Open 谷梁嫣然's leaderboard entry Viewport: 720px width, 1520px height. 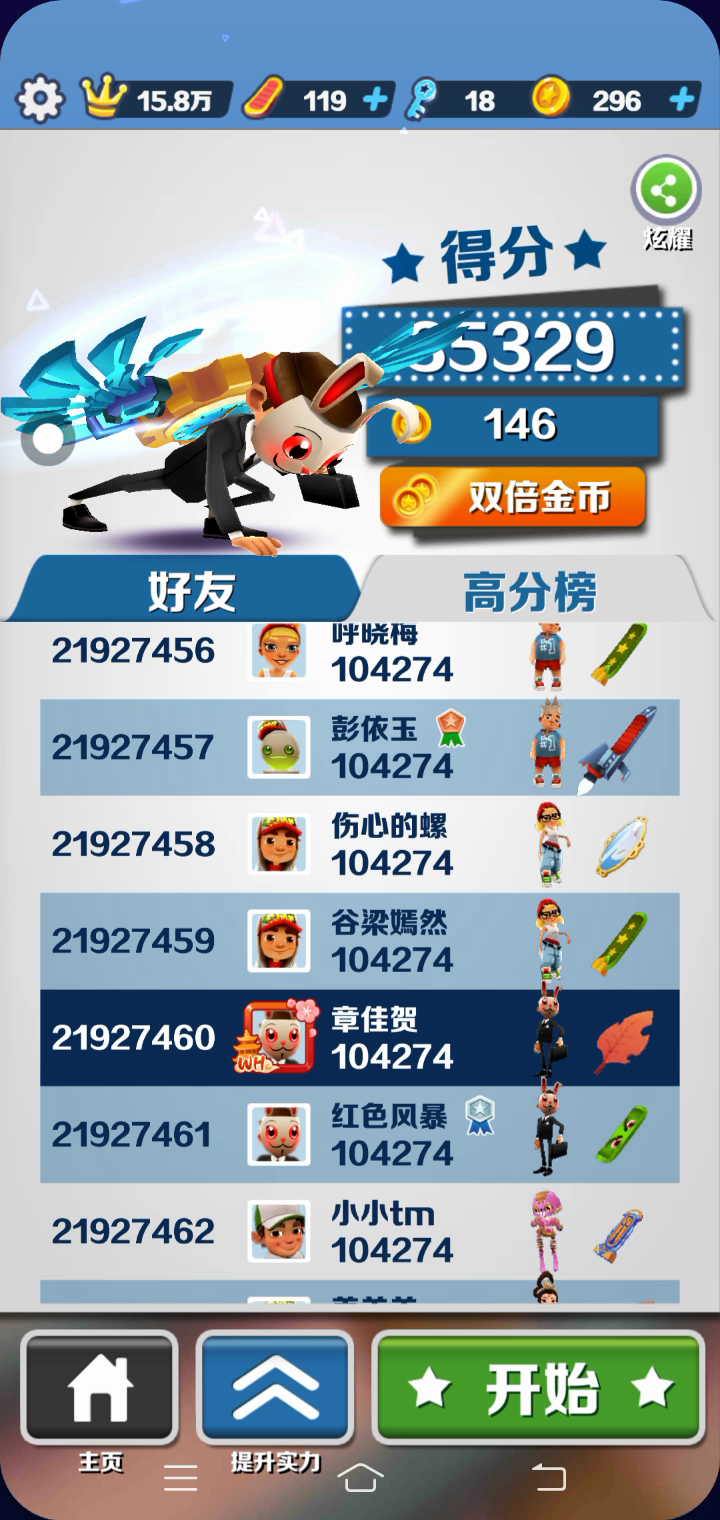coord(360,941)
